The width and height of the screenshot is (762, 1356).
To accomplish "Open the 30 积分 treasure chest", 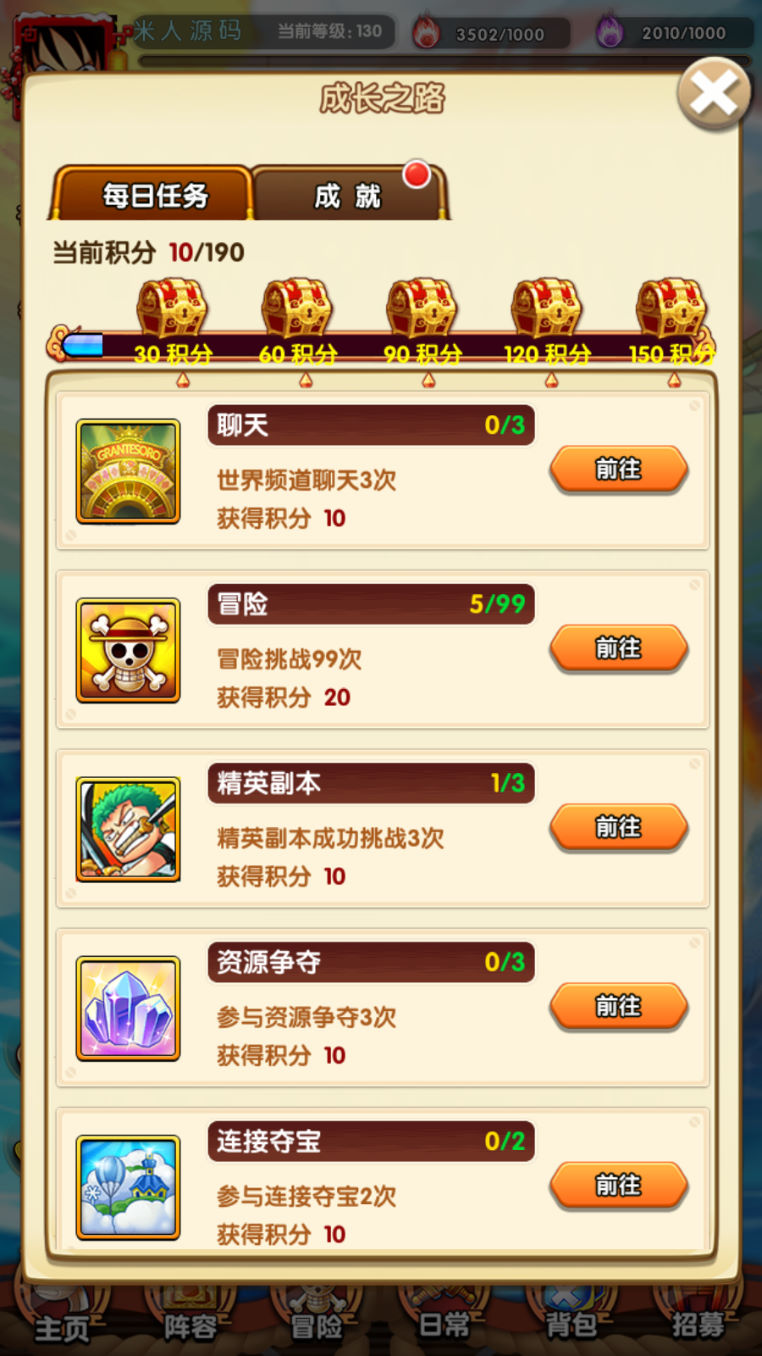I will point(172,309).
